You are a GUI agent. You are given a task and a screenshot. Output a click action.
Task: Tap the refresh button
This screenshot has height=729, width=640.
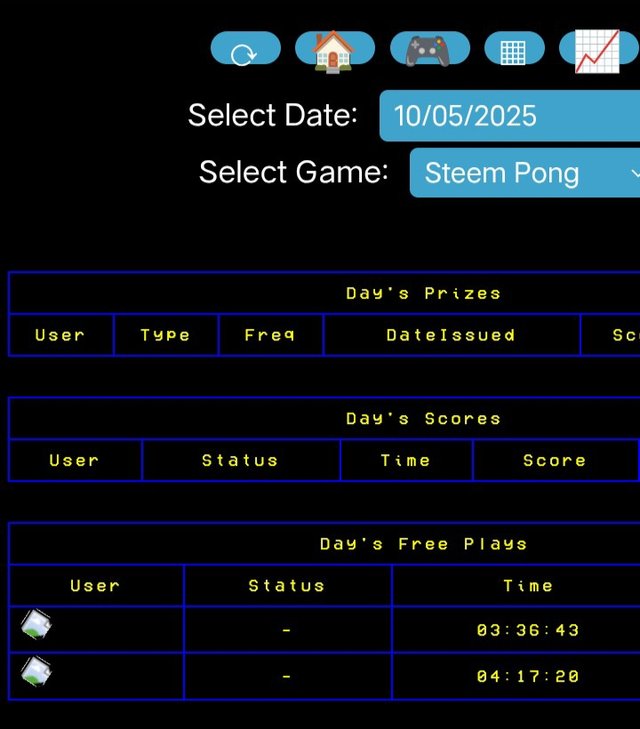point(245,50)
